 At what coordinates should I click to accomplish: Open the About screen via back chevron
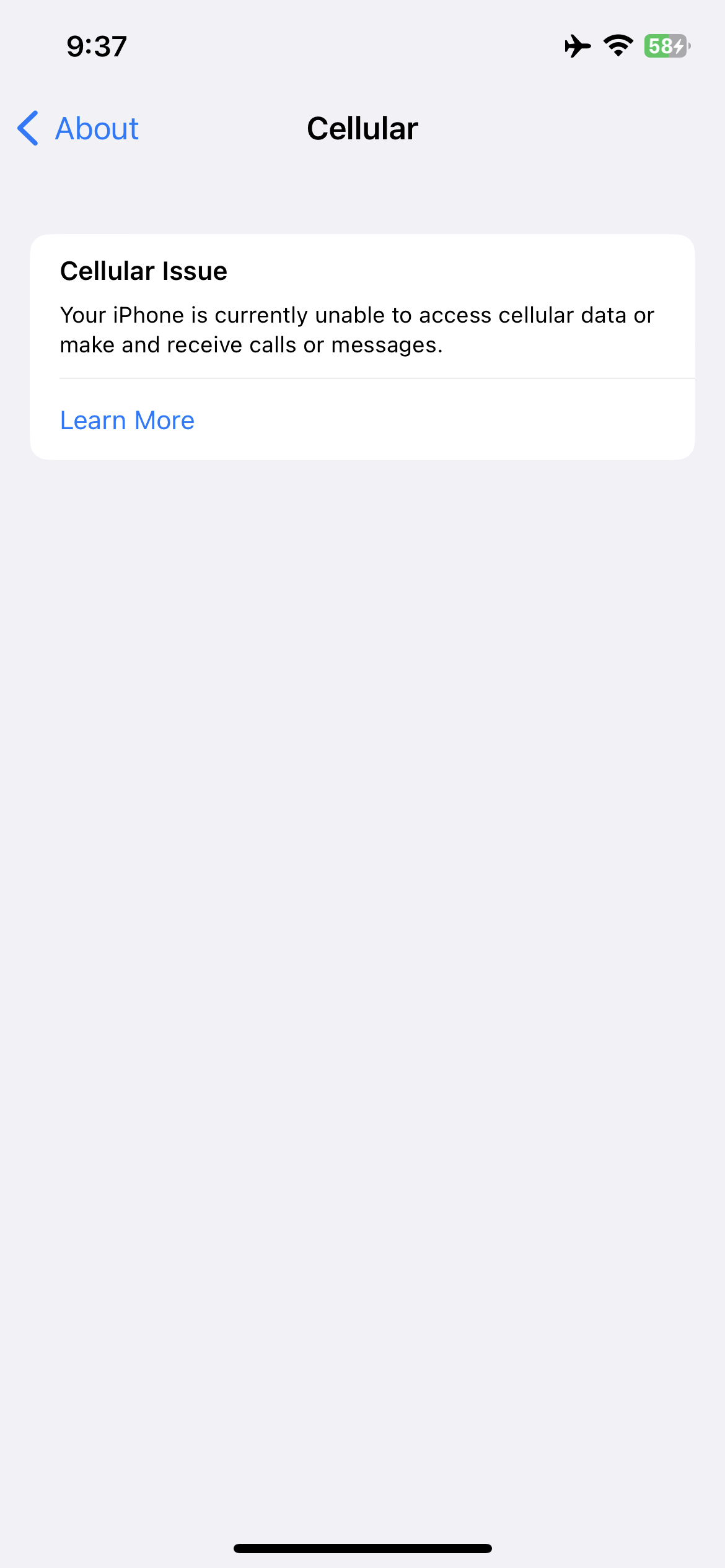coord(27,128)
